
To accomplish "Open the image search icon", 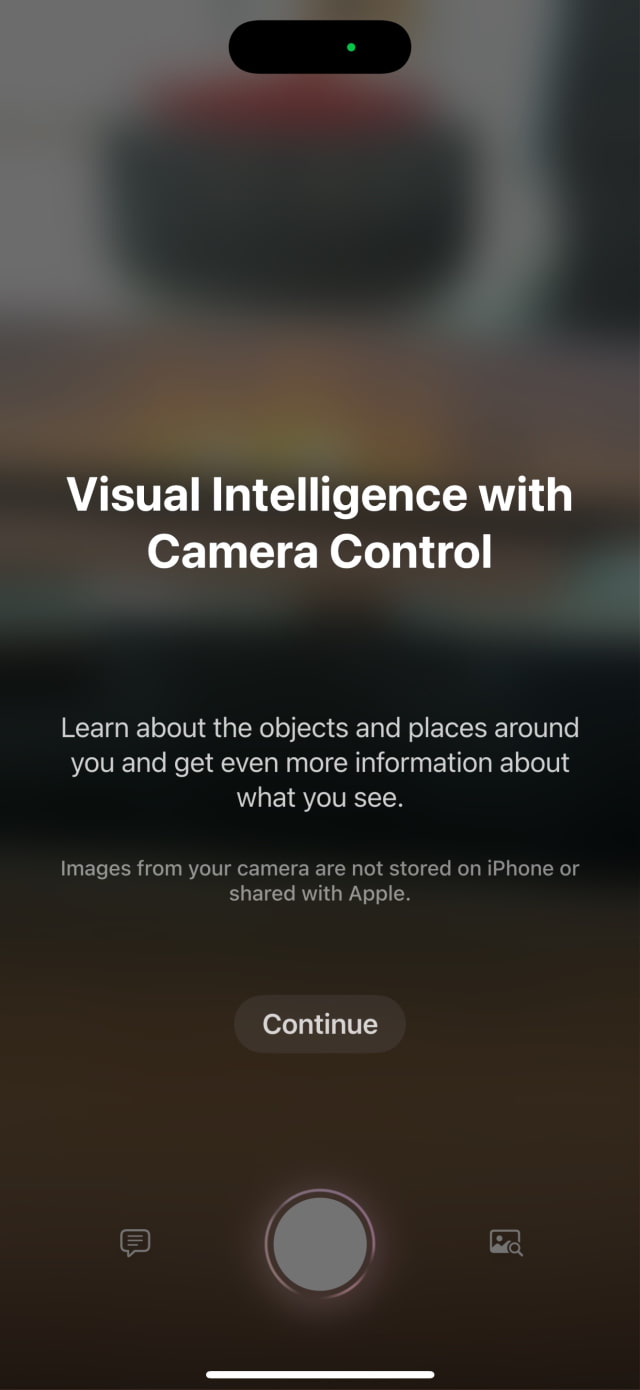I will point(505,1243).
